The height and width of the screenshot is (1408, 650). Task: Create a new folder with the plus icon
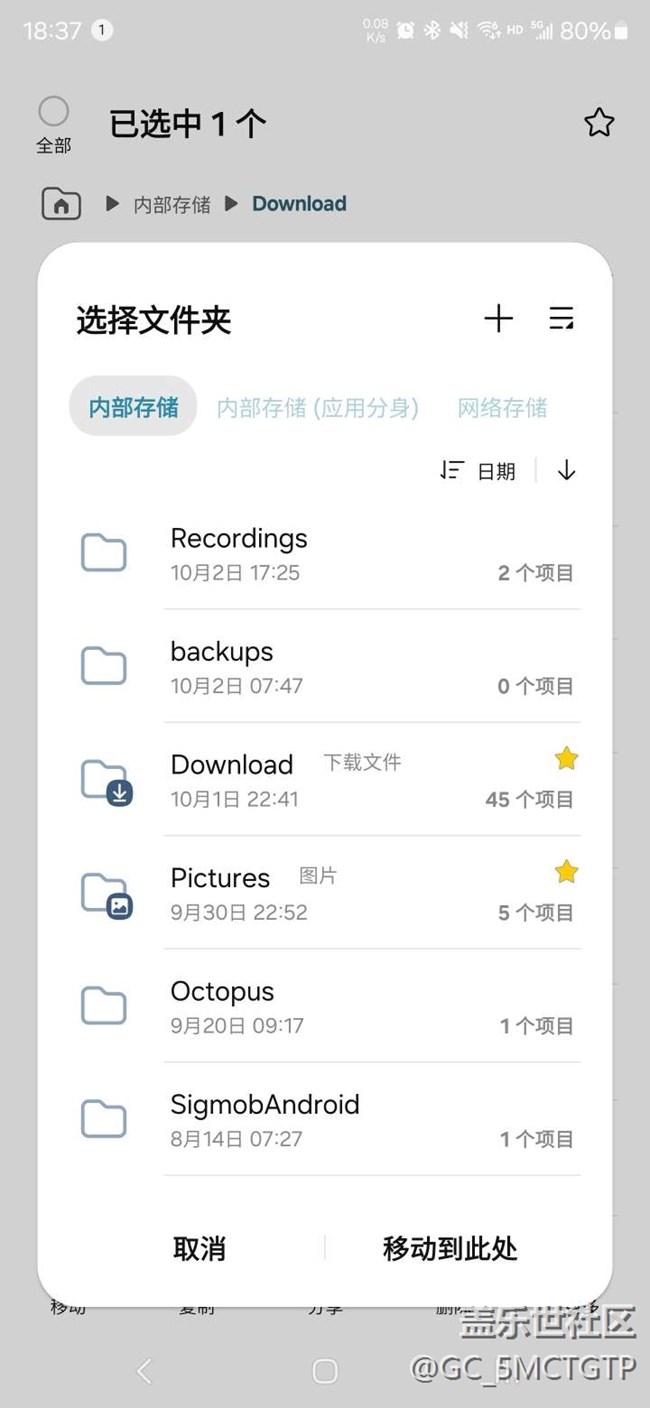pos(498,319)
